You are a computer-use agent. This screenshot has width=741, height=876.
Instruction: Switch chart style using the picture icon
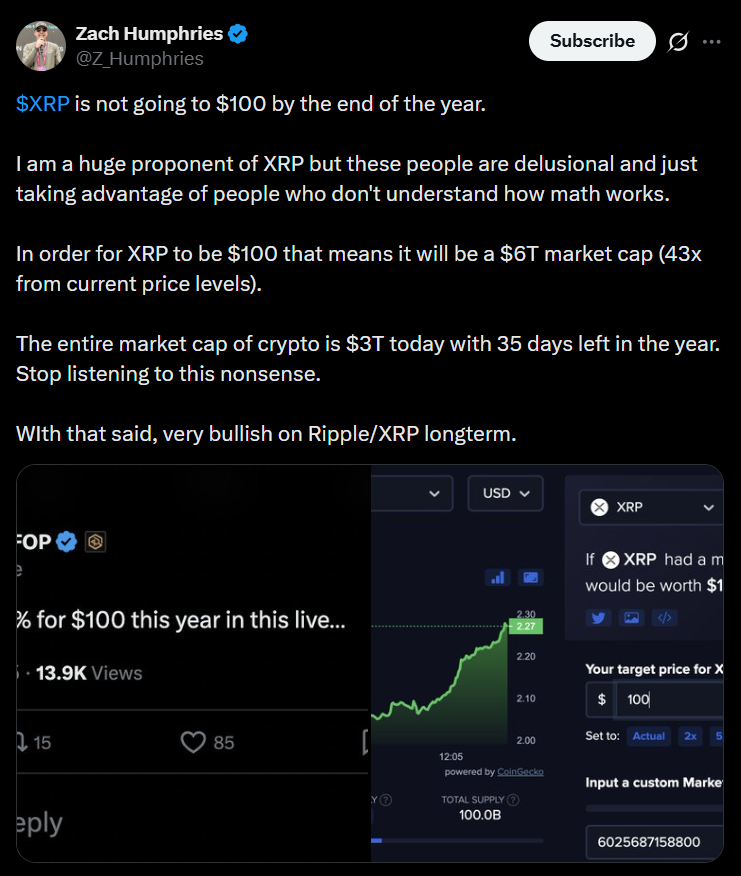[530, 577]
